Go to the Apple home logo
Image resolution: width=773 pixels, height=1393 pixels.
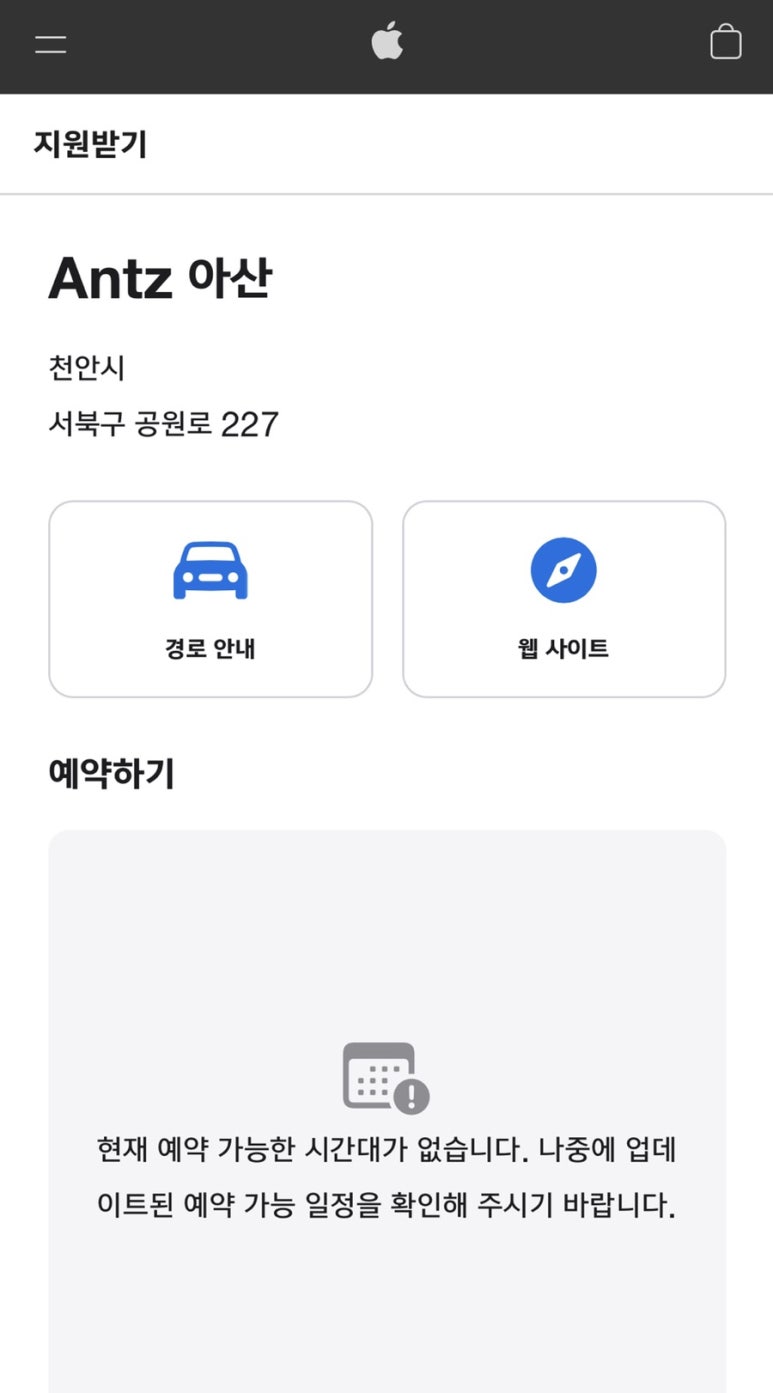click(387, 42)
